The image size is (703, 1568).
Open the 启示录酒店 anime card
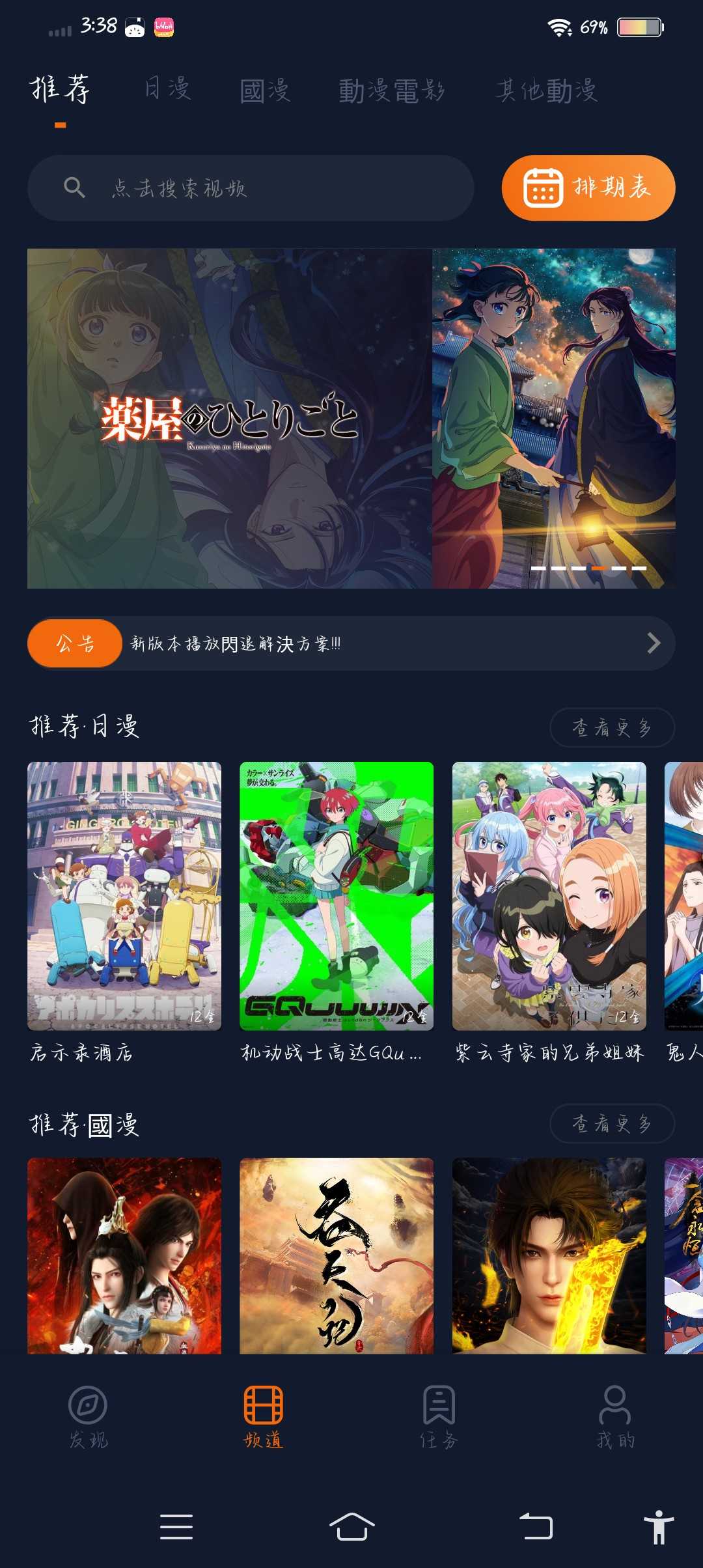pyautogui.click(x=124, y=896)
